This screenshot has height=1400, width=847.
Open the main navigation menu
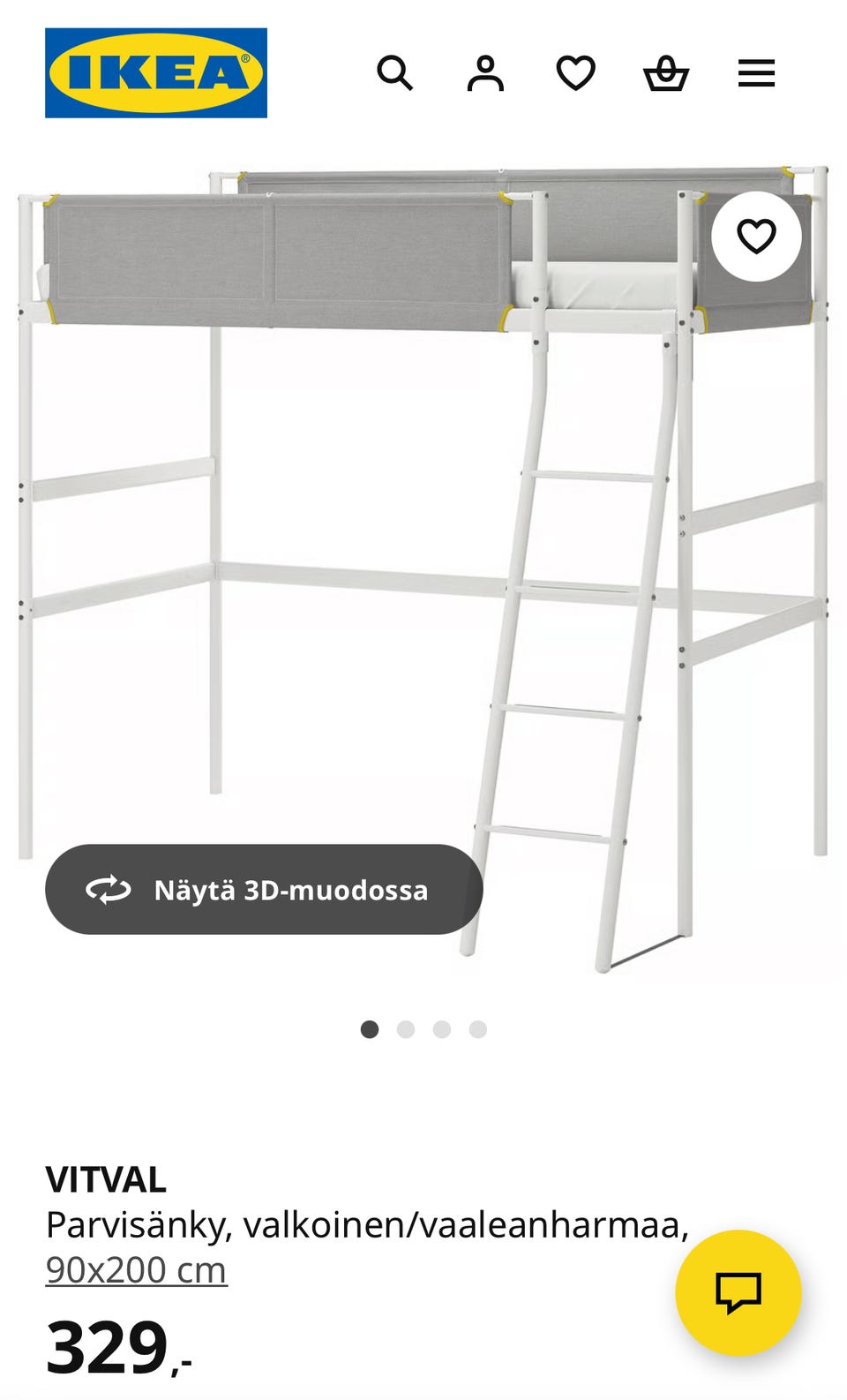[x=755, y=72]
